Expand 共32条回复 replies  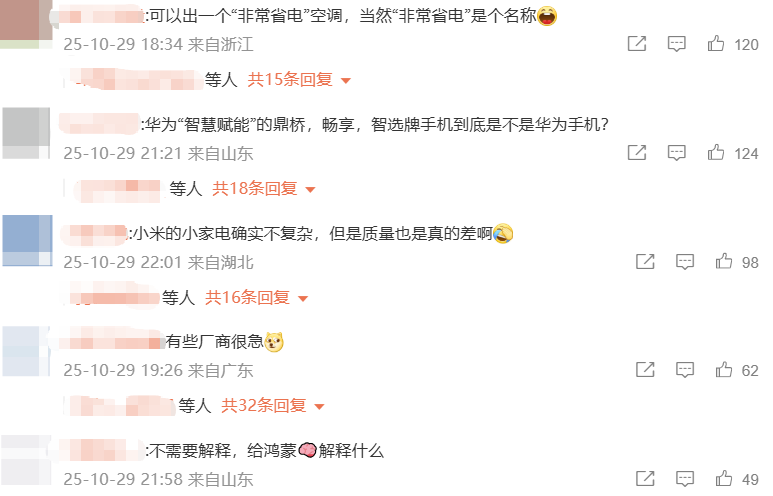tap(273, 406)
